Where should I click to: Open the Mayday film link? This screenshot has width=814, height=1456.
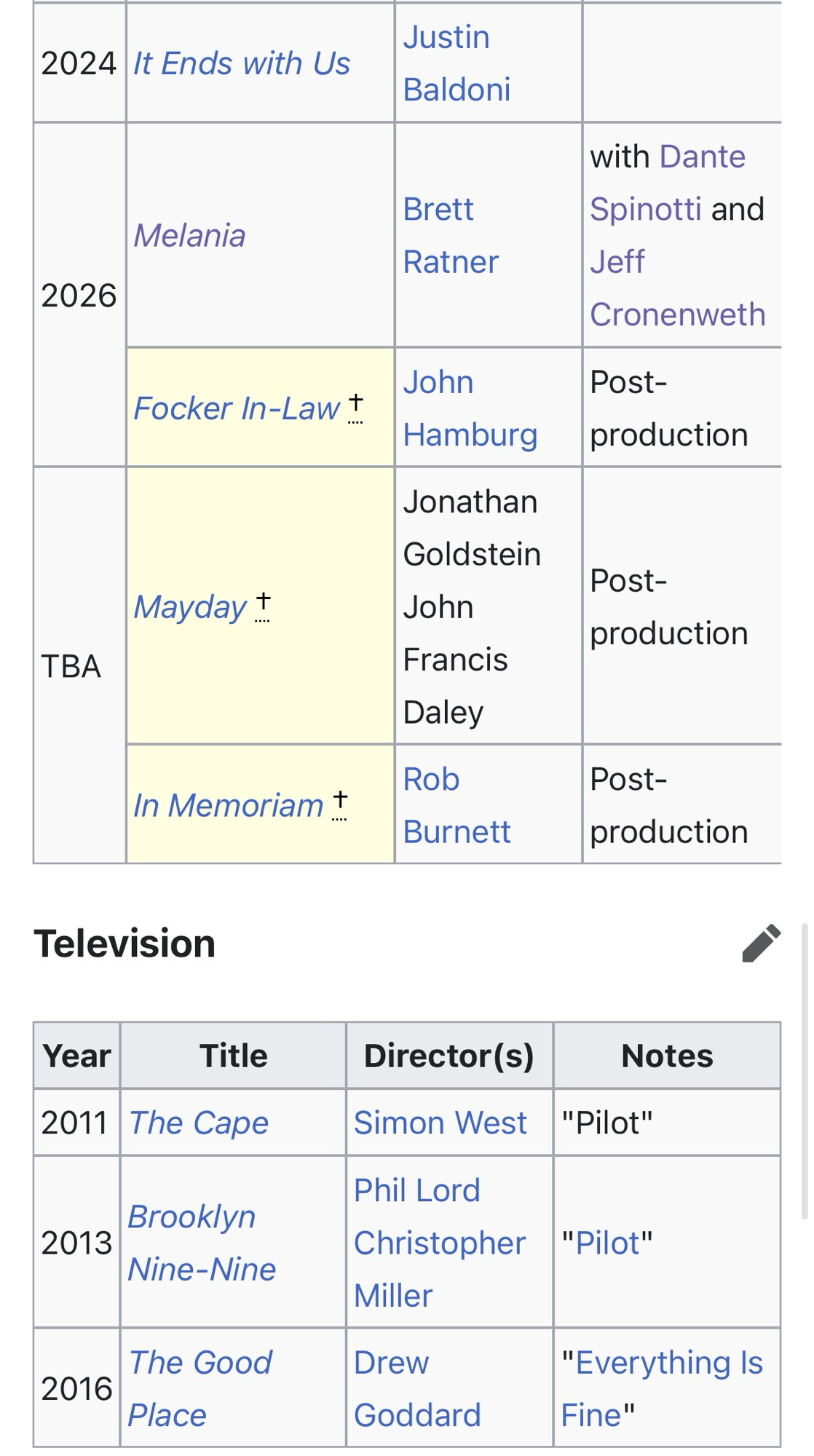pos(190,607)
